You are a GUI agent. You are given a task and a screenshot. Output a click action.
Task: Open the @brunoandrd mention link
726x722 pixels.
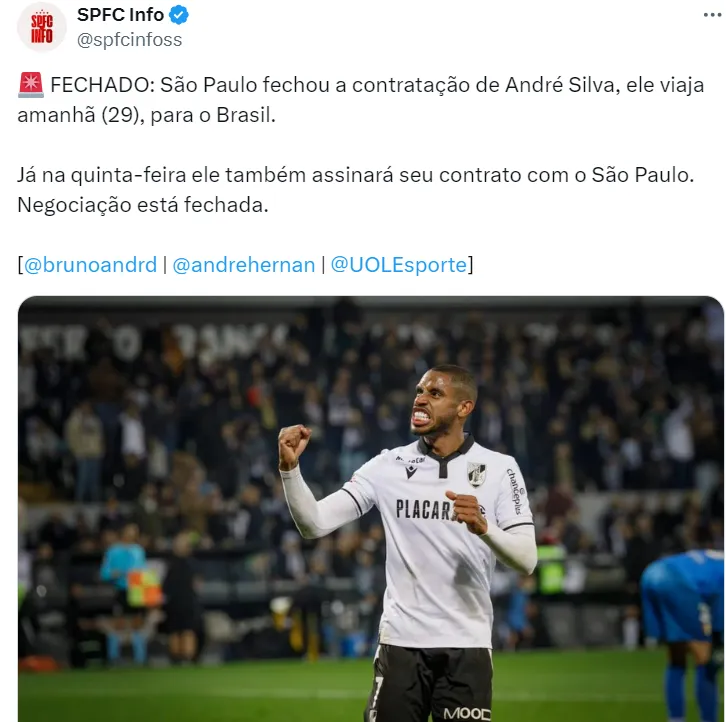click(91, 265)
